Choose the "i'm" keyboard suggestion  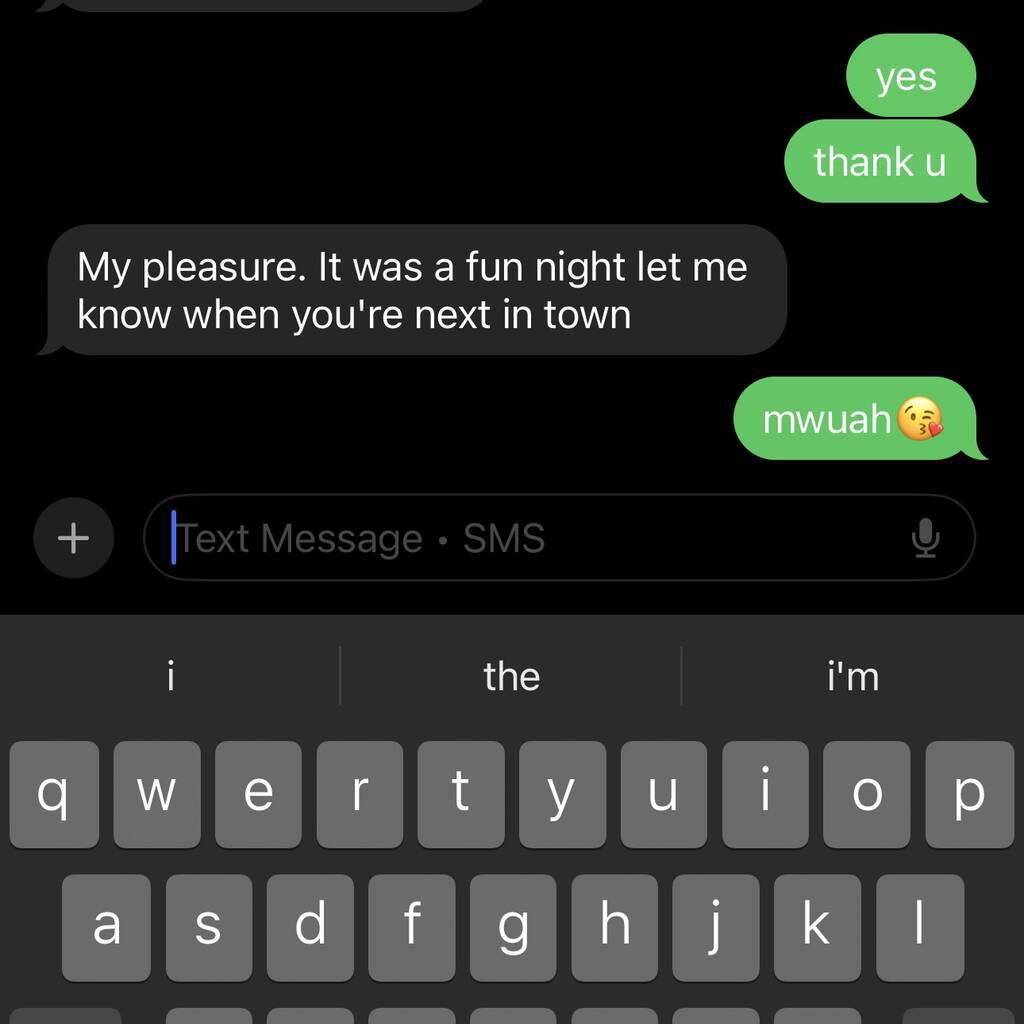pyautogui.click(x=852, y=677)
